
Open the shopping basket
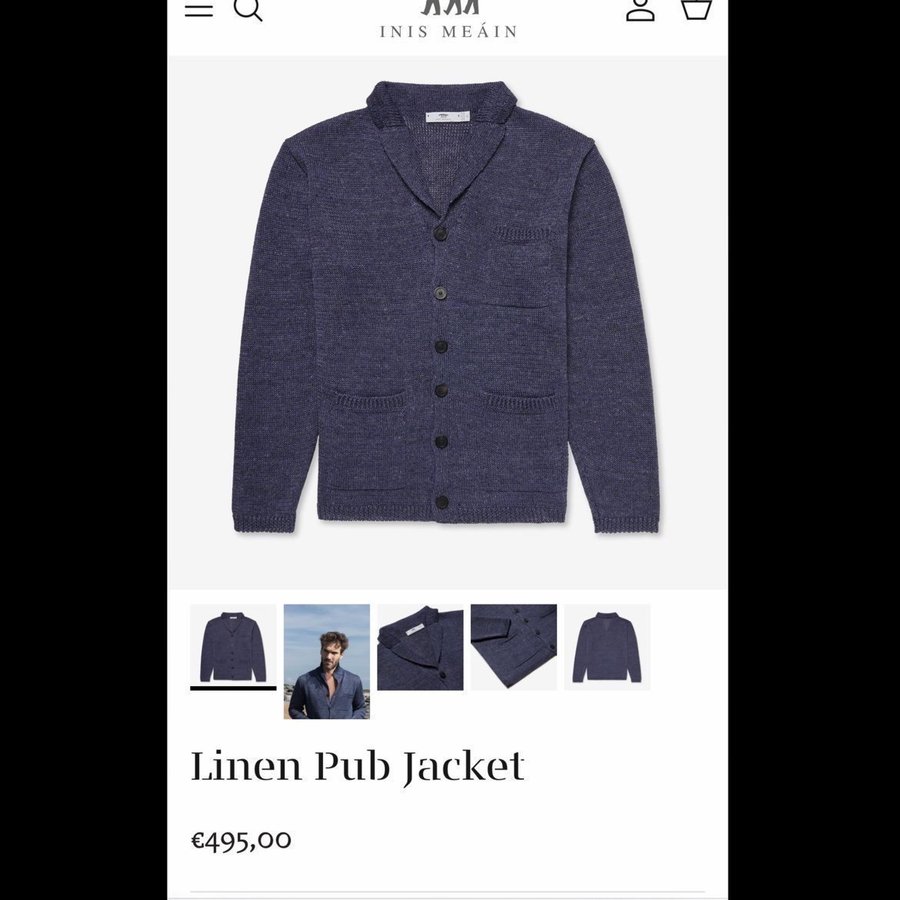click(x=696, y=9)
